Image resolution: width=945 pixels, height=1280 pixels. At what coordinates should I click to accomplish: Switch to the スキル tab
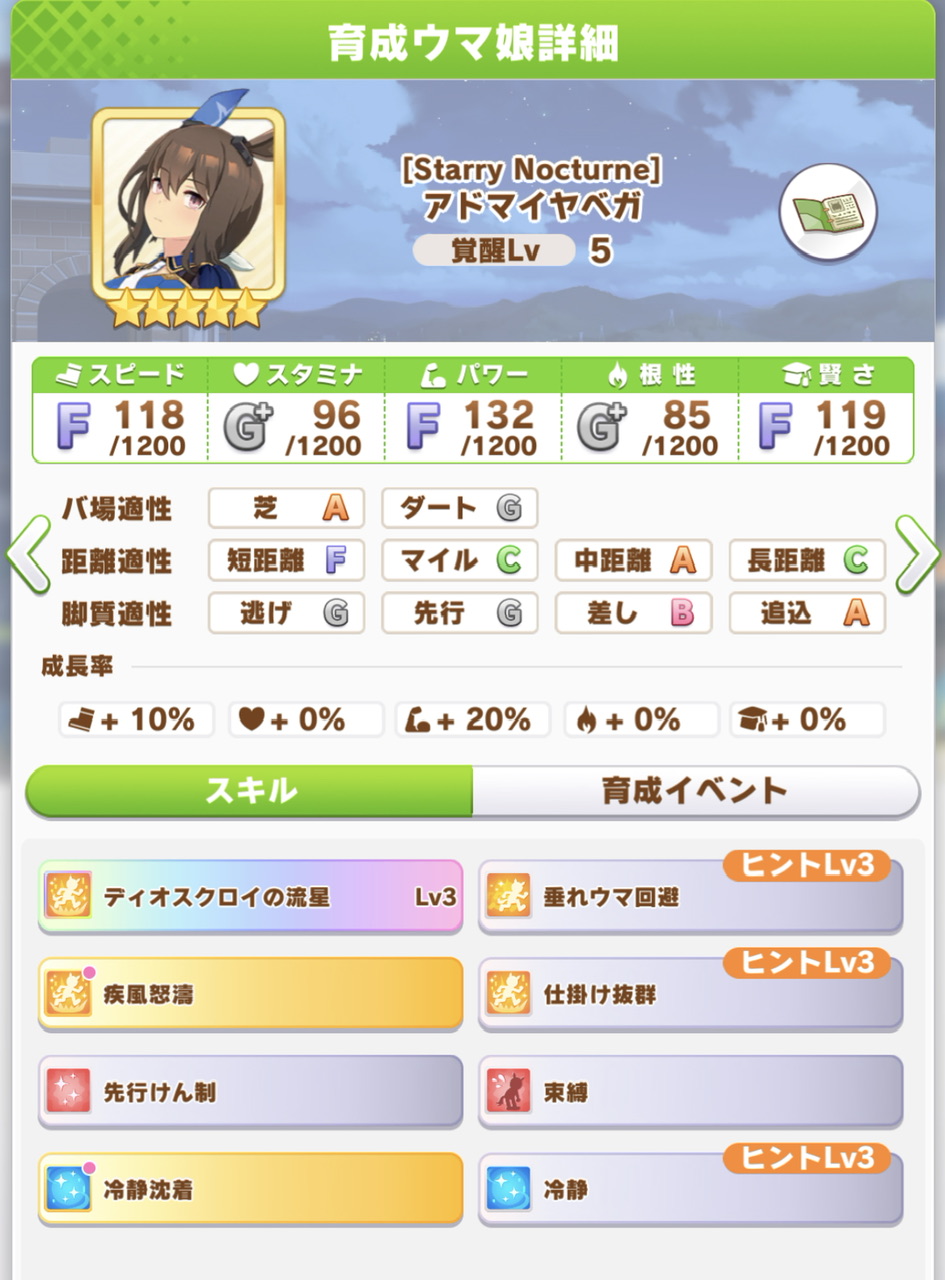(250, 791)
